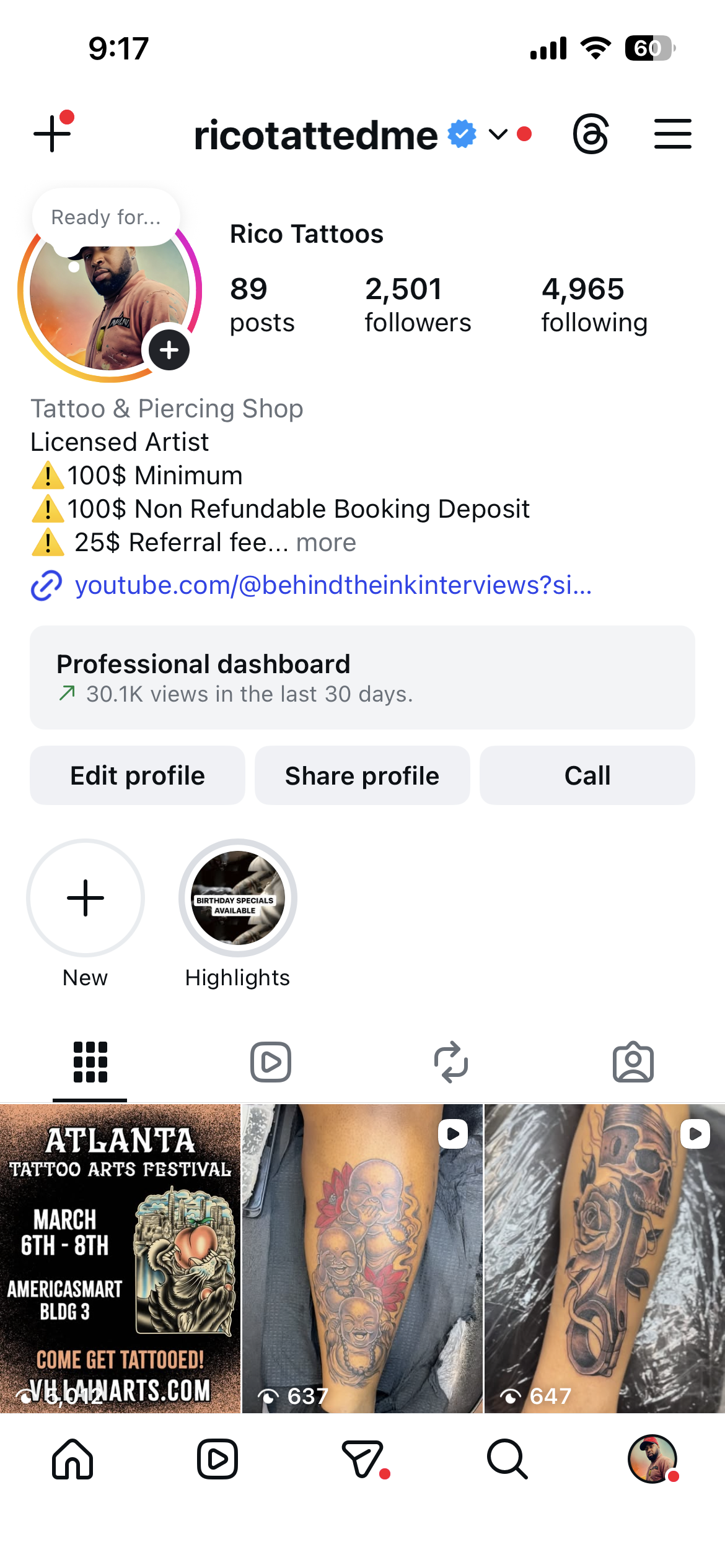Open the Atlanta Tattoo Arts Festival post
This screenshot has width=725, height=1568.
pyautogui.click(x=120, y=1257)
